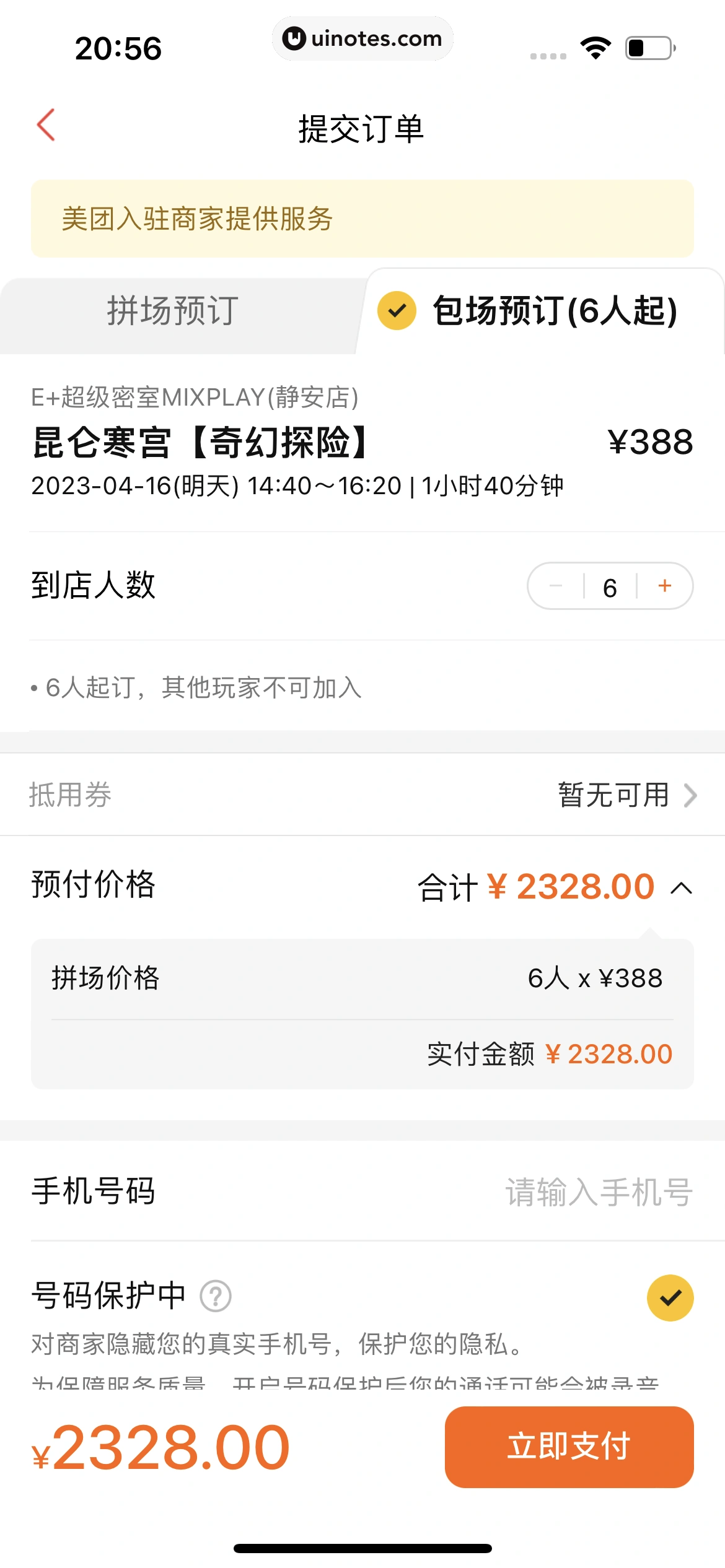Focus the 手机号码 input field
725x1568 pixels.
tap(599, 1191)
